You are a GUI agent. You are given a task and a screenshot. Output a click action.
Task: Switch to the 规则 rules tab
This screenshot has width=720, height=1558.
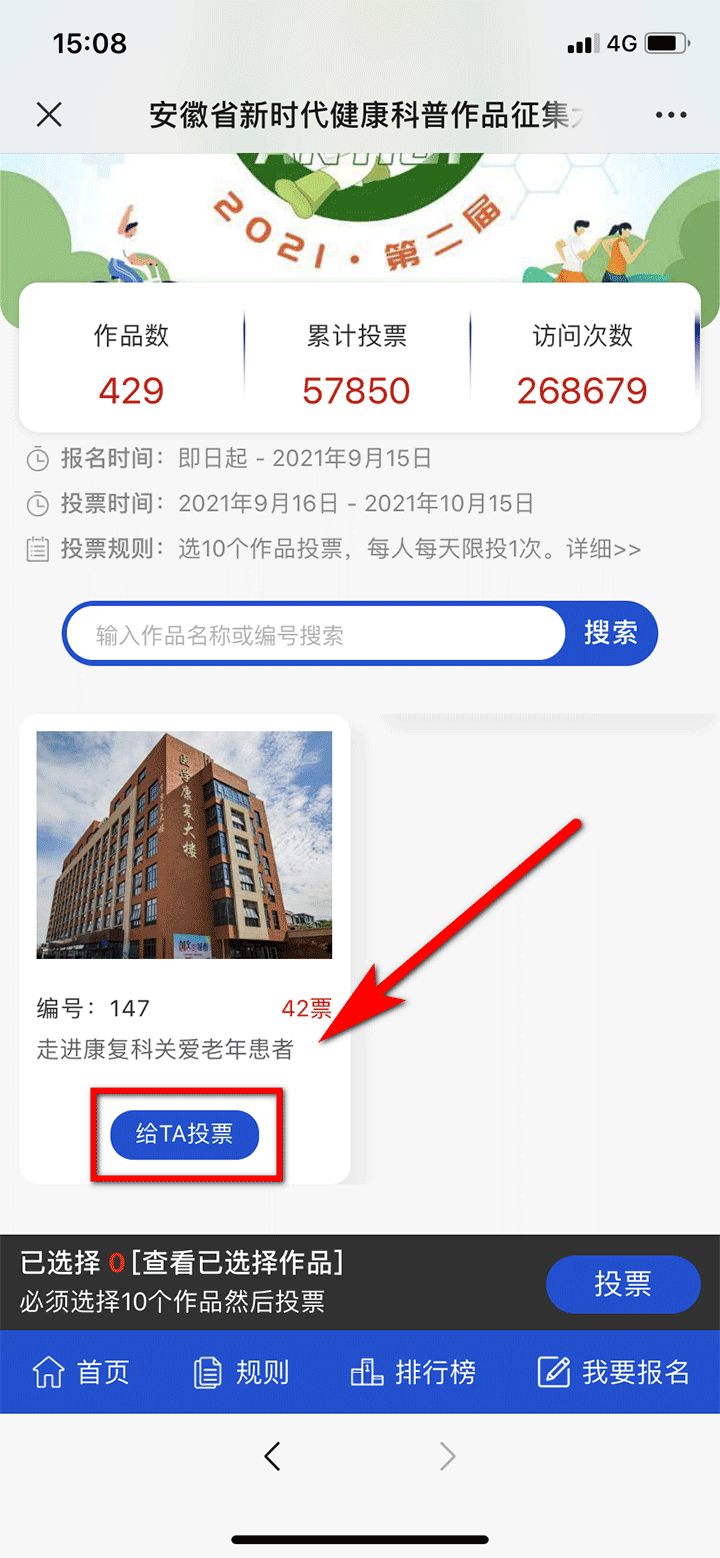241,1372
